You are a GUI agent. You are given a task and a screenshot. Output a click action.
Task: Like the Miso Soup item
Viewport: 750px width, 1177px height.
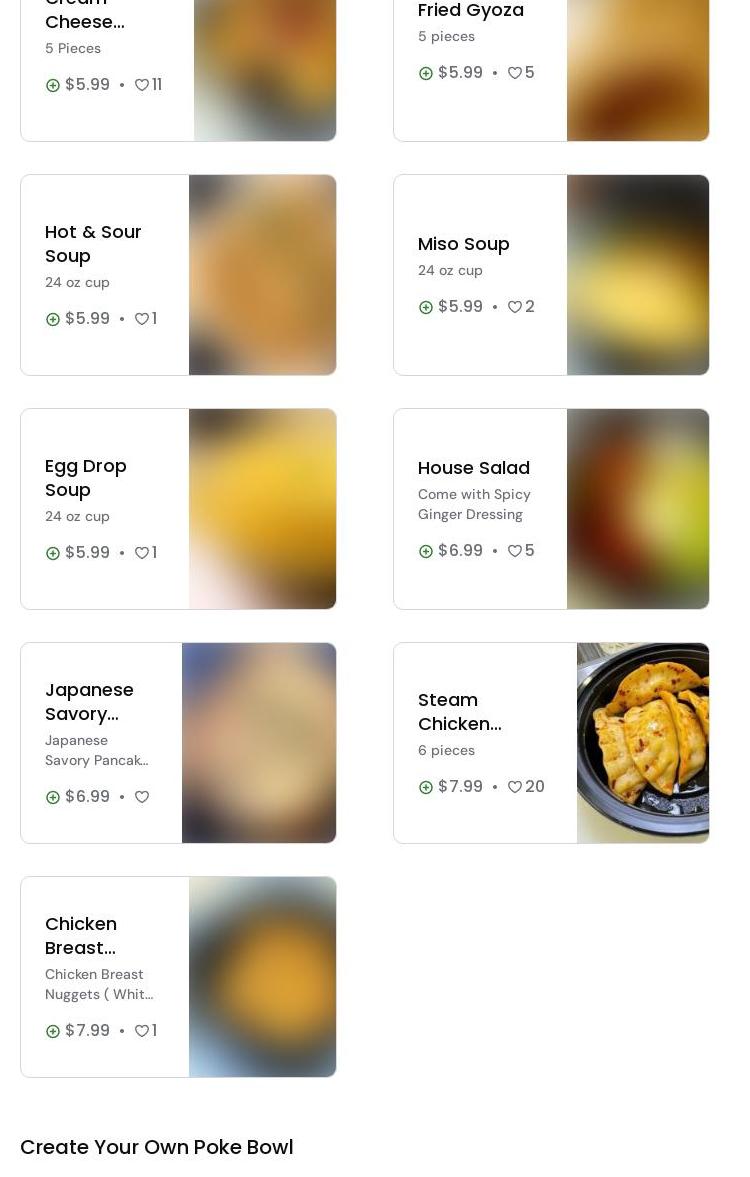pos(515,307)
